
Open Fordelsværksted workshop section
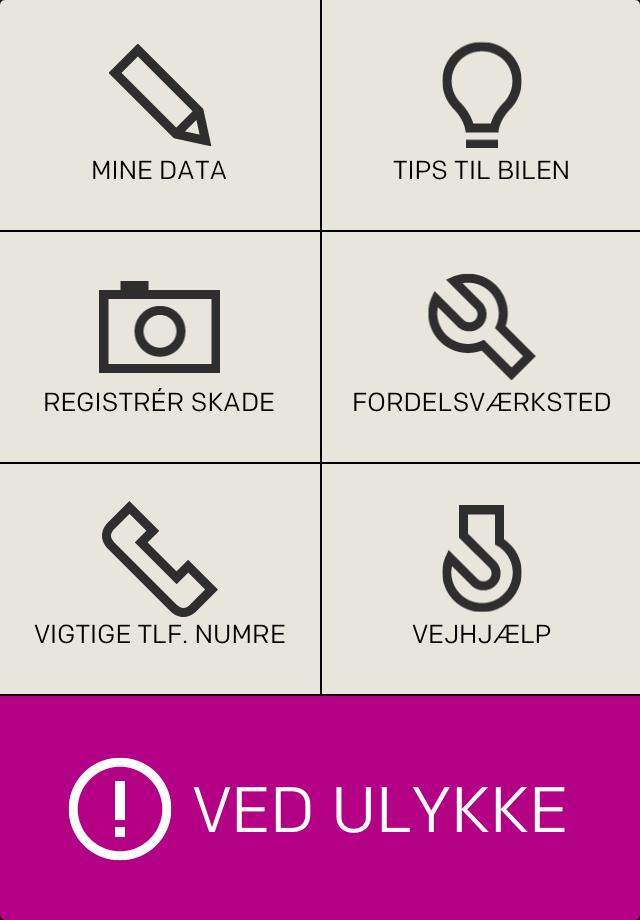pyautogui.click(x=481, y=347)
